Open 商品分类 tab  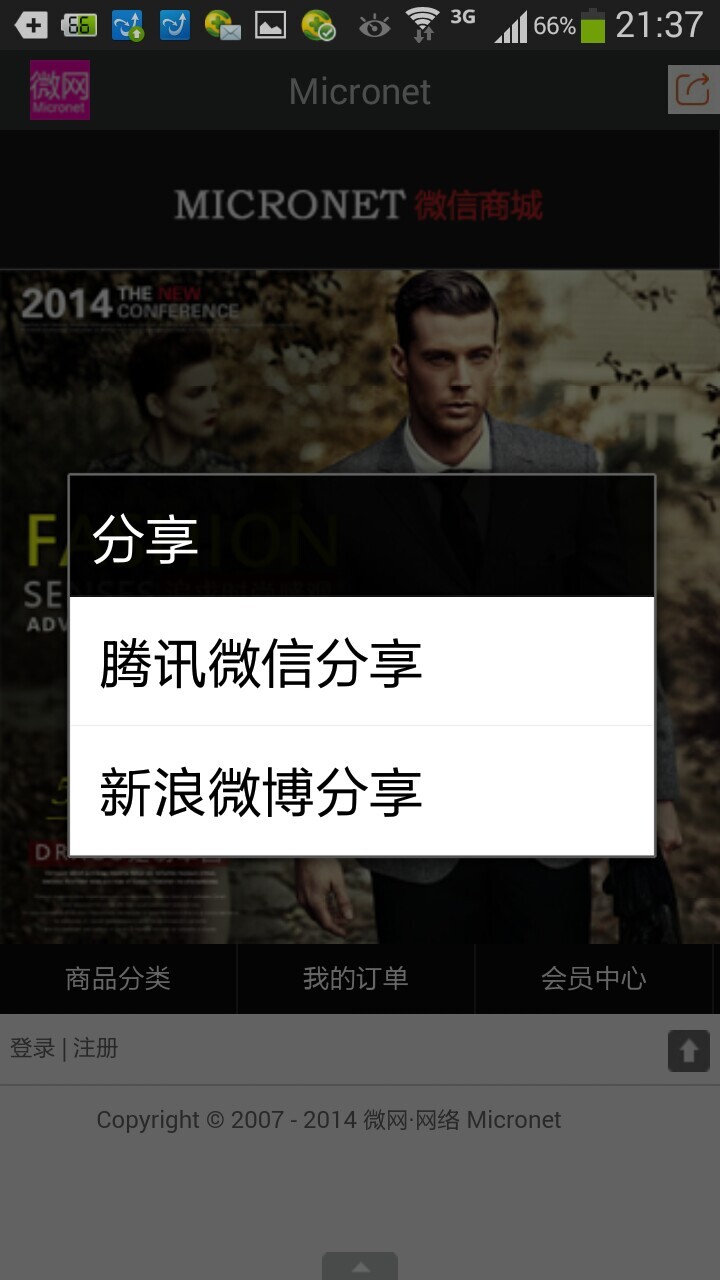point(118,978)
